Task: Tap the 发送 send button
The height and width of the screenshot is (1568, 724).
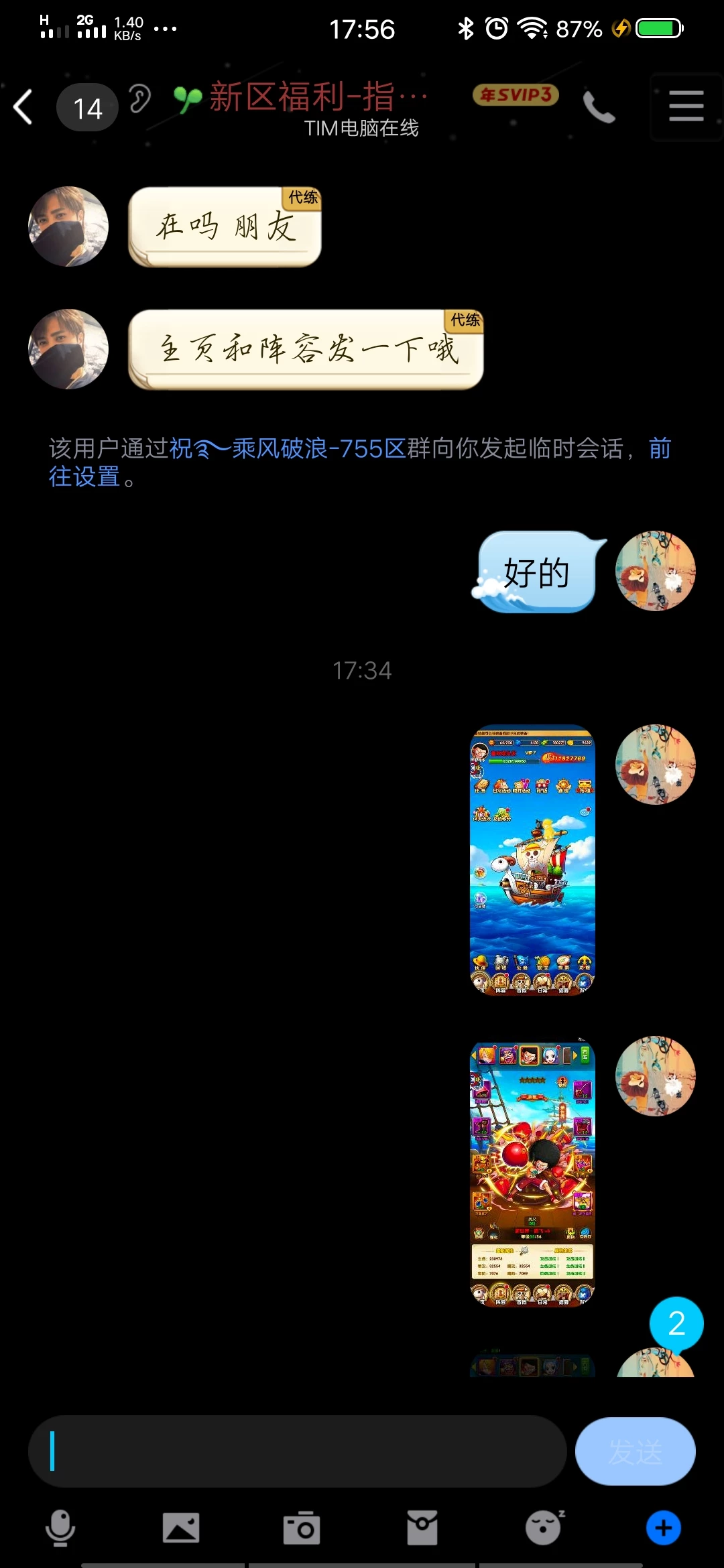Action: pyautogui.click(x=635, y=1451)
